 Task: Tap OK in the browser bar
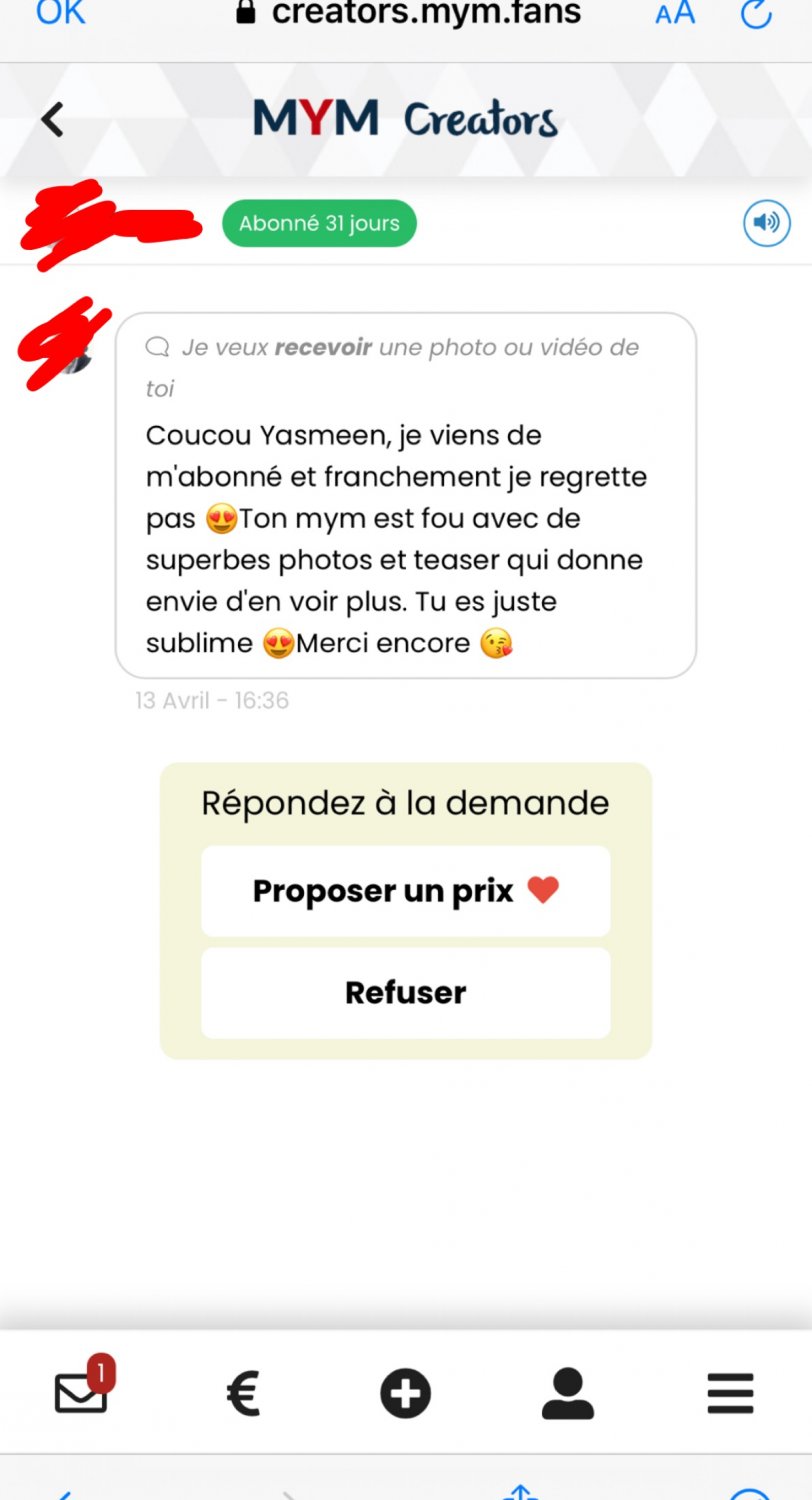(x=60, y=12)
